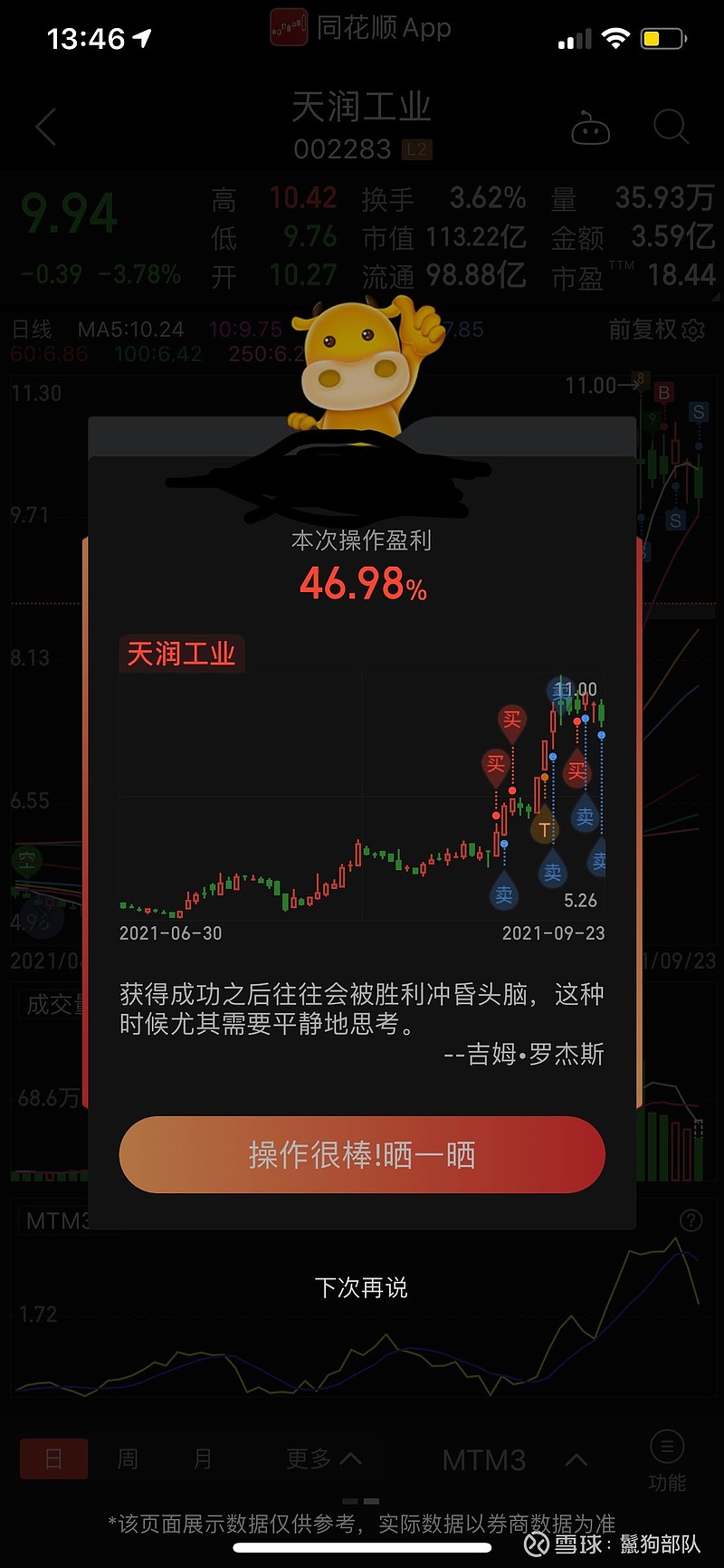Viewport: 724px width, 1568px height.
Task: Open the MTM3 indicator selector
Action: pos(484,1458)
